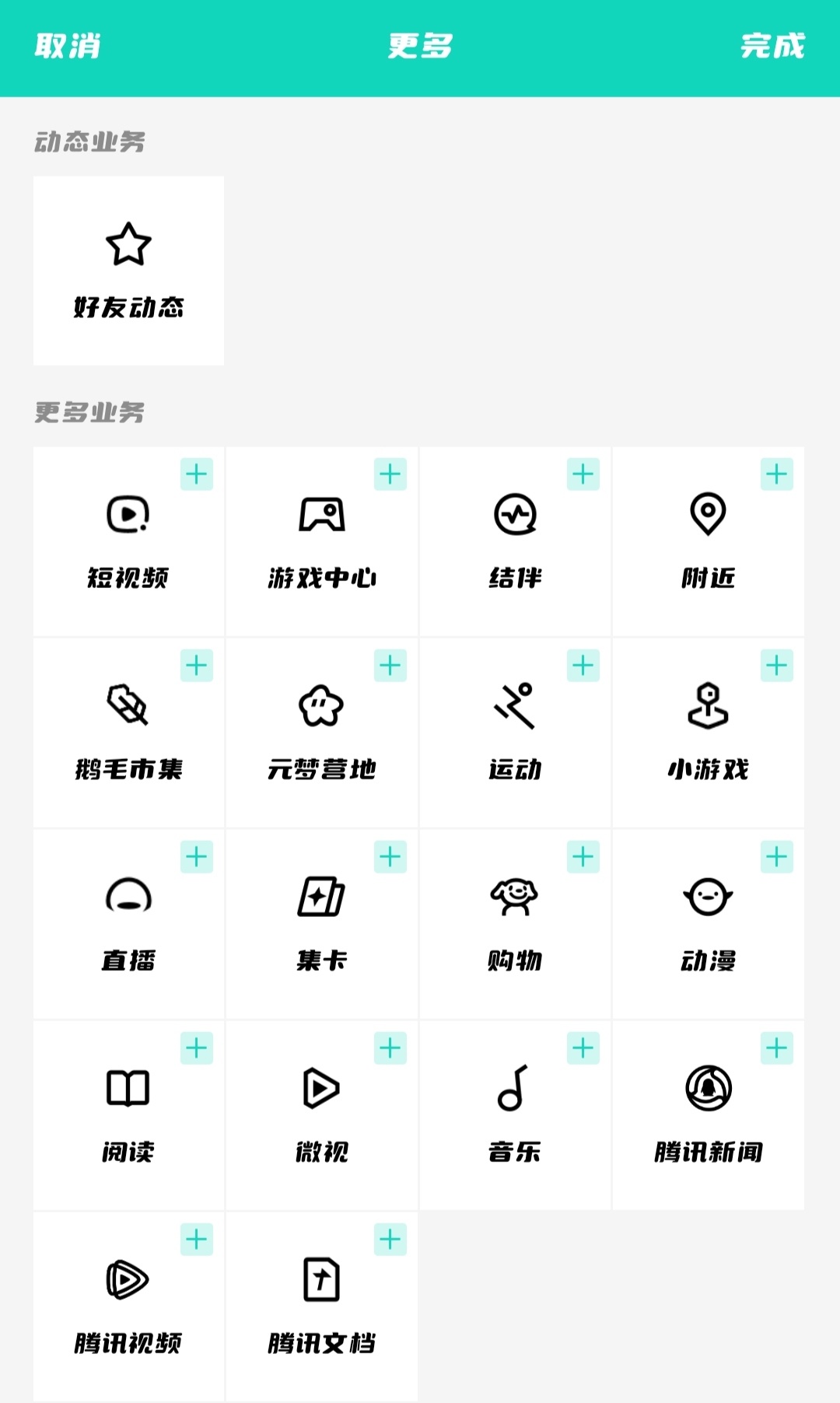Viewport: 840px width, 1403px height.
Task: Add 运动 with its plus icon
Action: point(583,666)
